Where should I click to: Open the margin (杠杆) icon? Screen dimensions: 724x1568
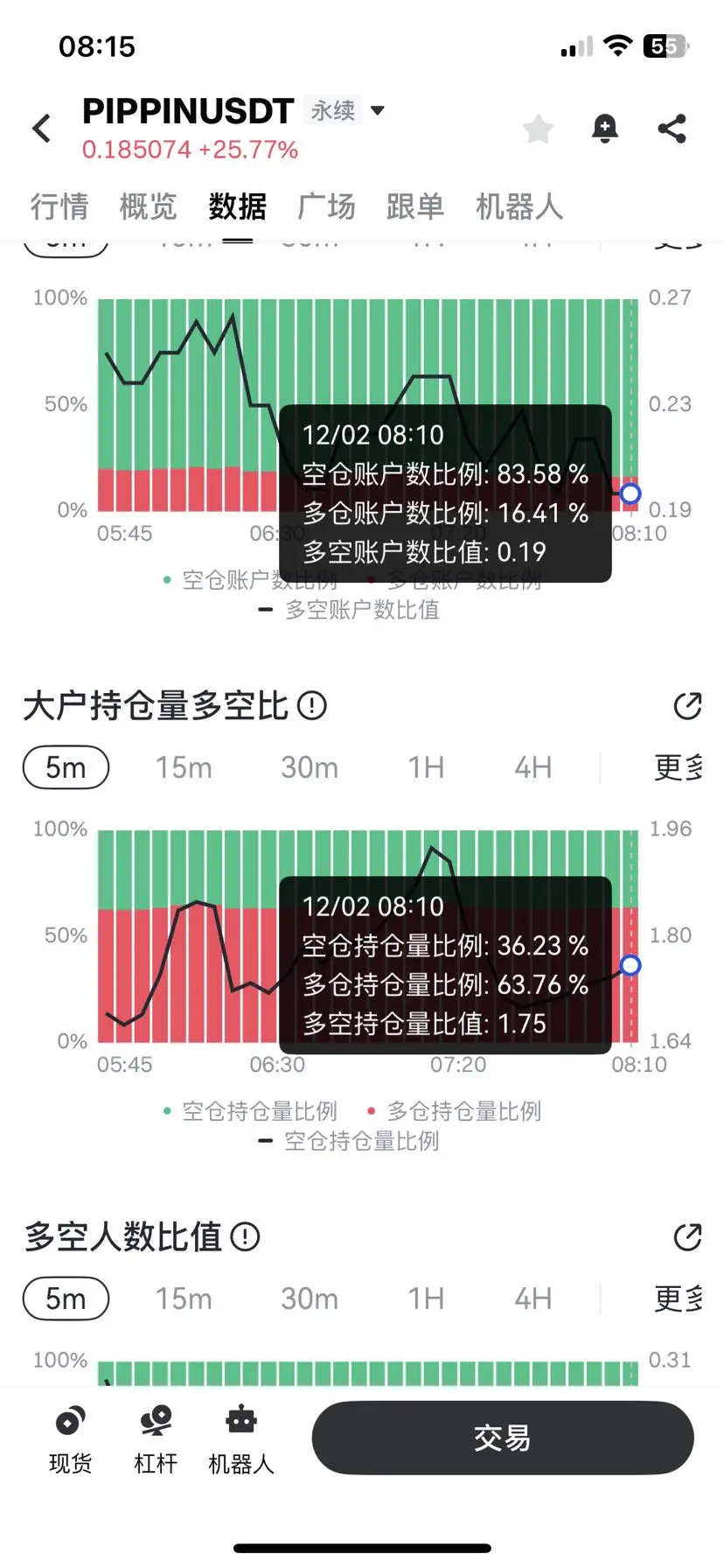pyautogui.click(x=155, y=1435)
